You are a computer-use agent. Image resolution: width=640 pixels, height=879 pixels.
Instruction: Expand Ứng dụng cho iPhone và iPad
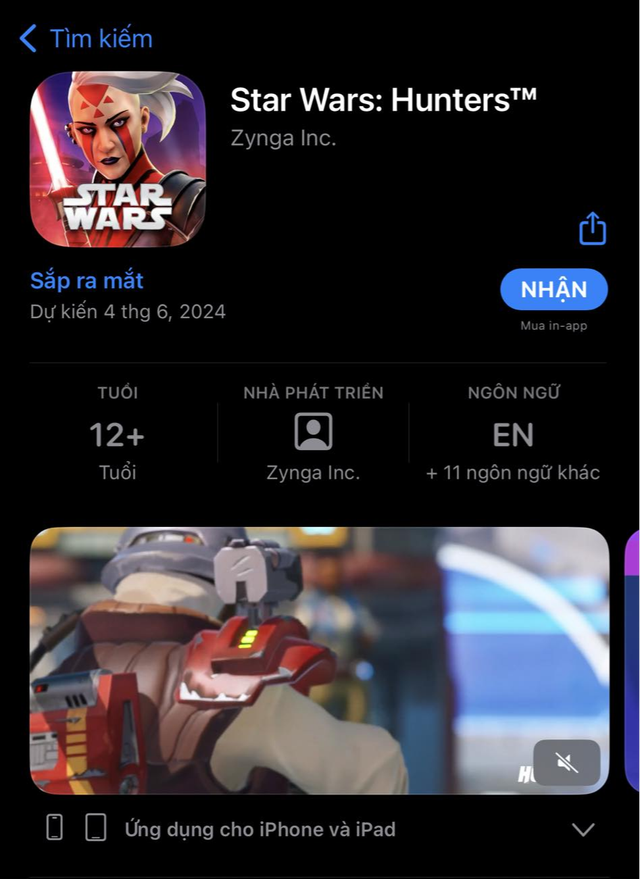pyautogui.click(x=582, y=829)
